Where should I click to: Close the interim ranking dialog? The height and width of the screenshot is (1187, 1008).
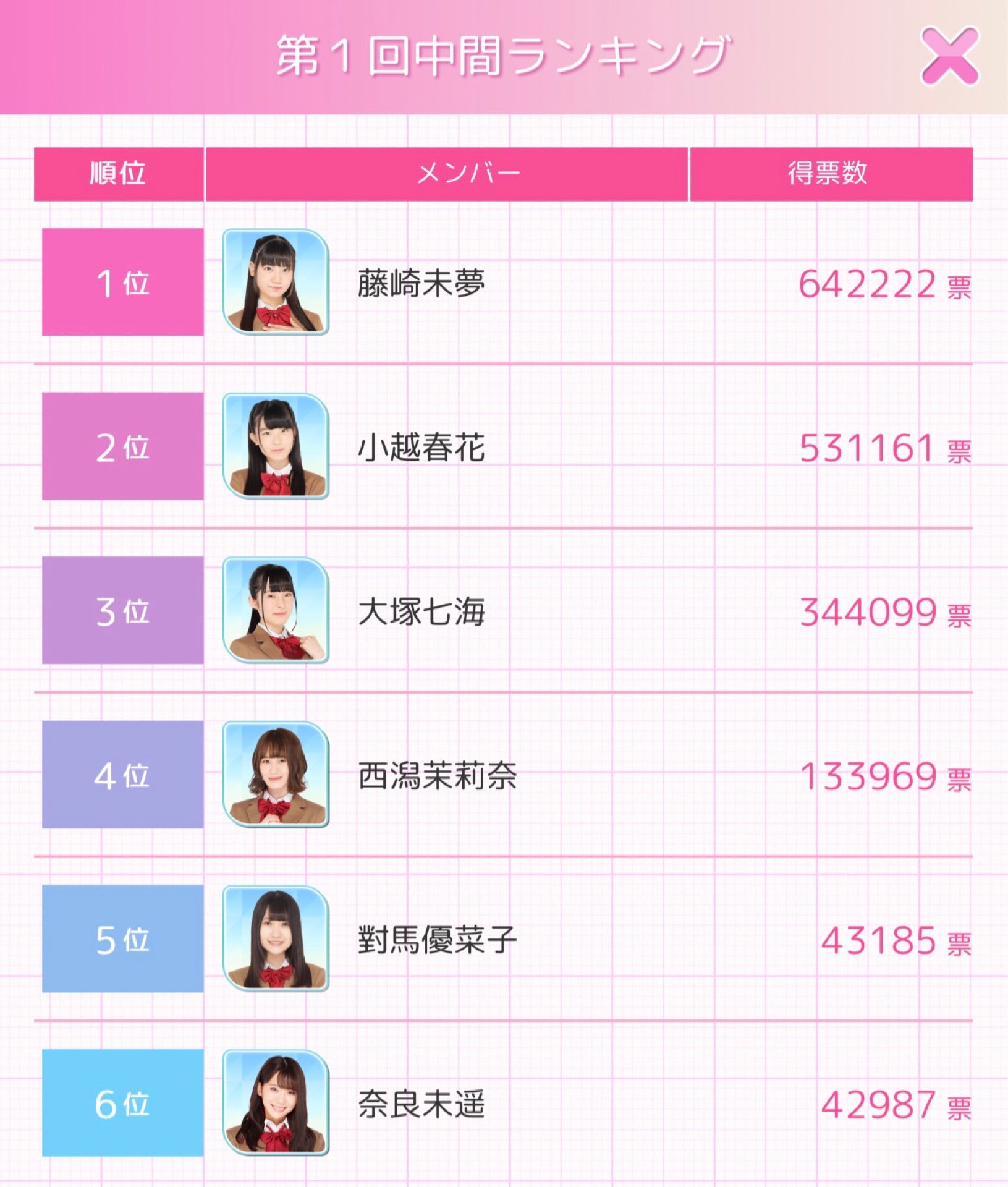[x=949, y=56]
